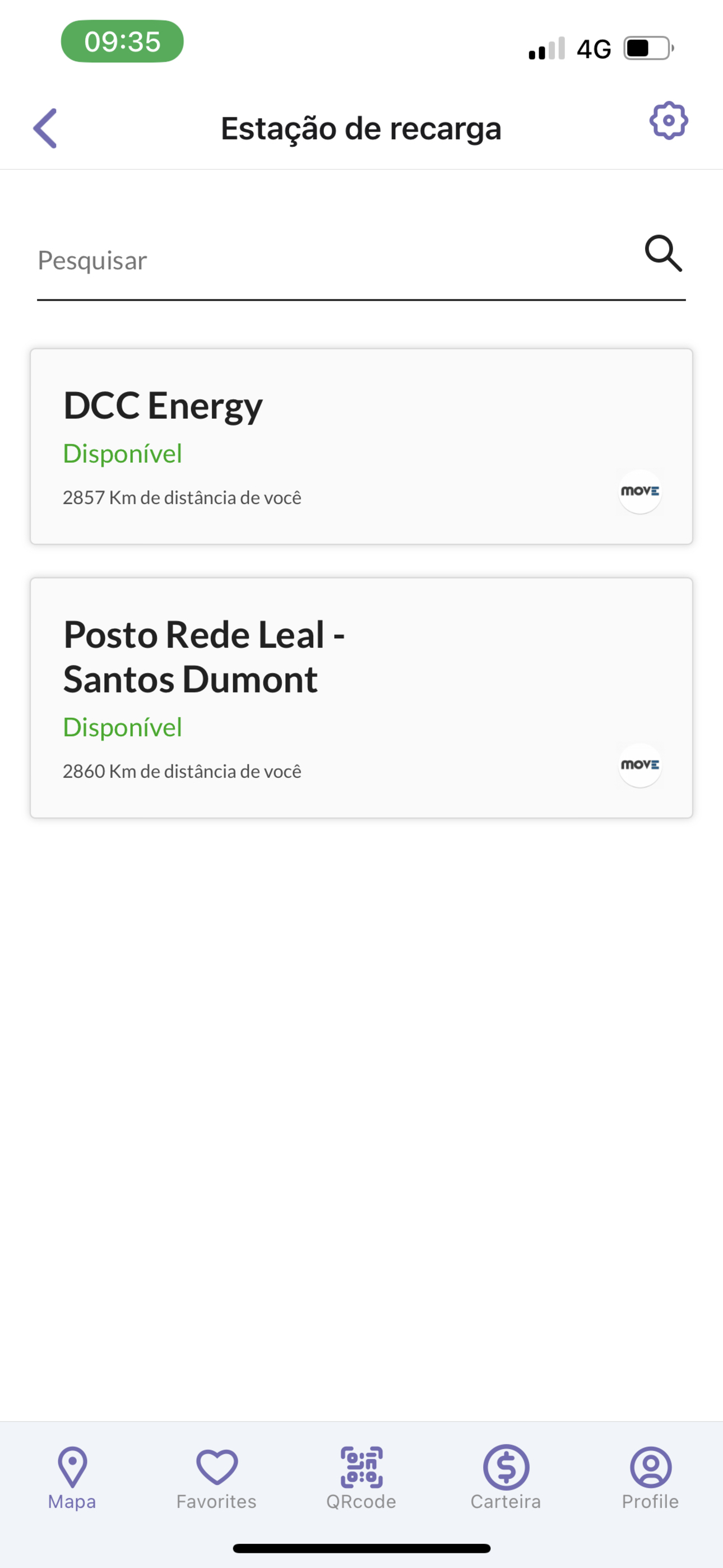Switch to the Favorites tab
The height and width of the screenshot is (1568, 723).
[217, 1478]
